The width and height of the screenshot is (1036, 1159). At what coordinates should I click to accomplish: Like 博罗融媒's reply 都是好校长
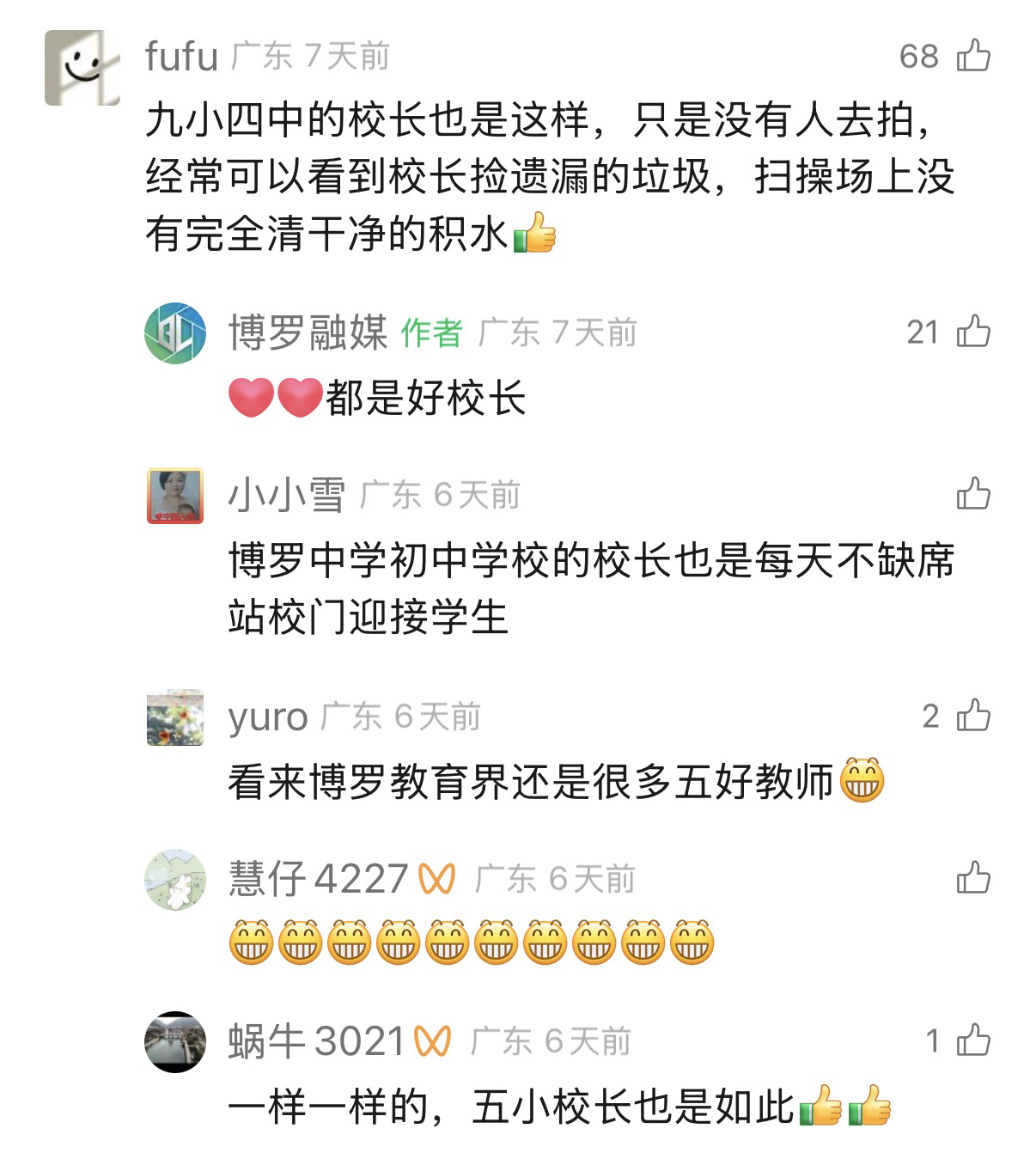pos(973,332)
